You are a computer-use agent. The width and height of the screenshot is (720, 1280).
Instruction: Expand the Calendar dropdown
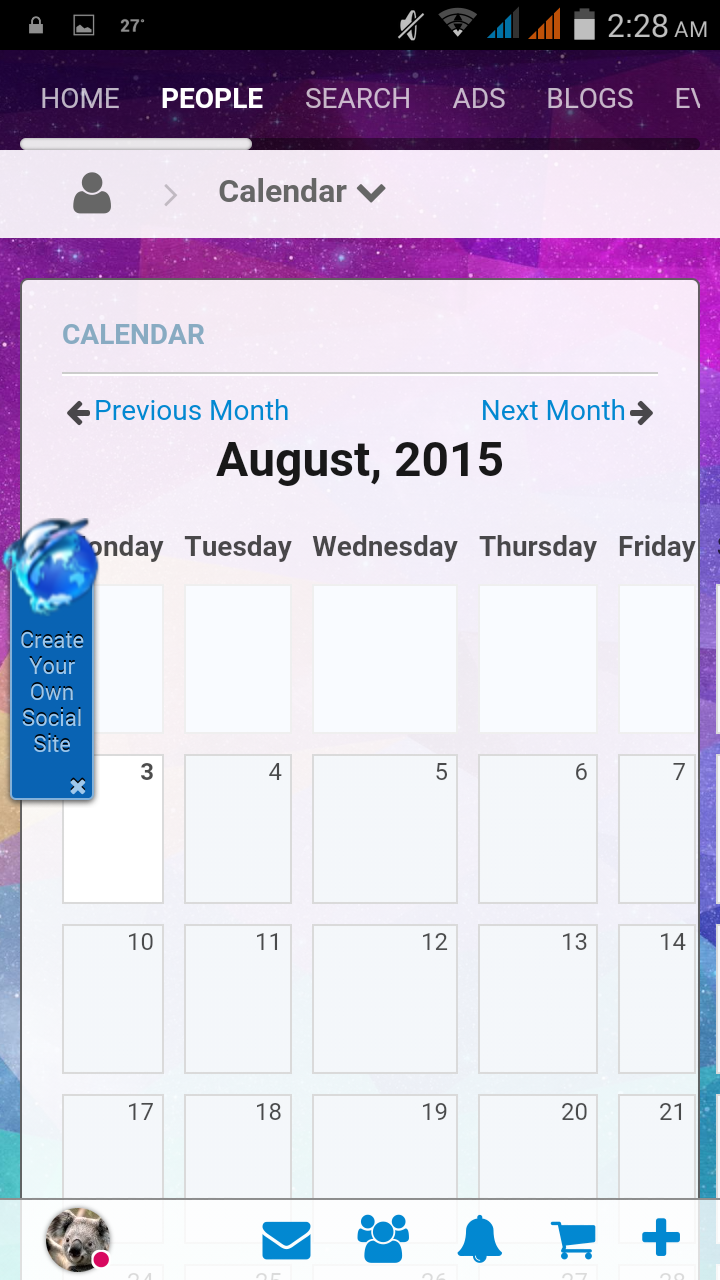(x=301, y=192)
